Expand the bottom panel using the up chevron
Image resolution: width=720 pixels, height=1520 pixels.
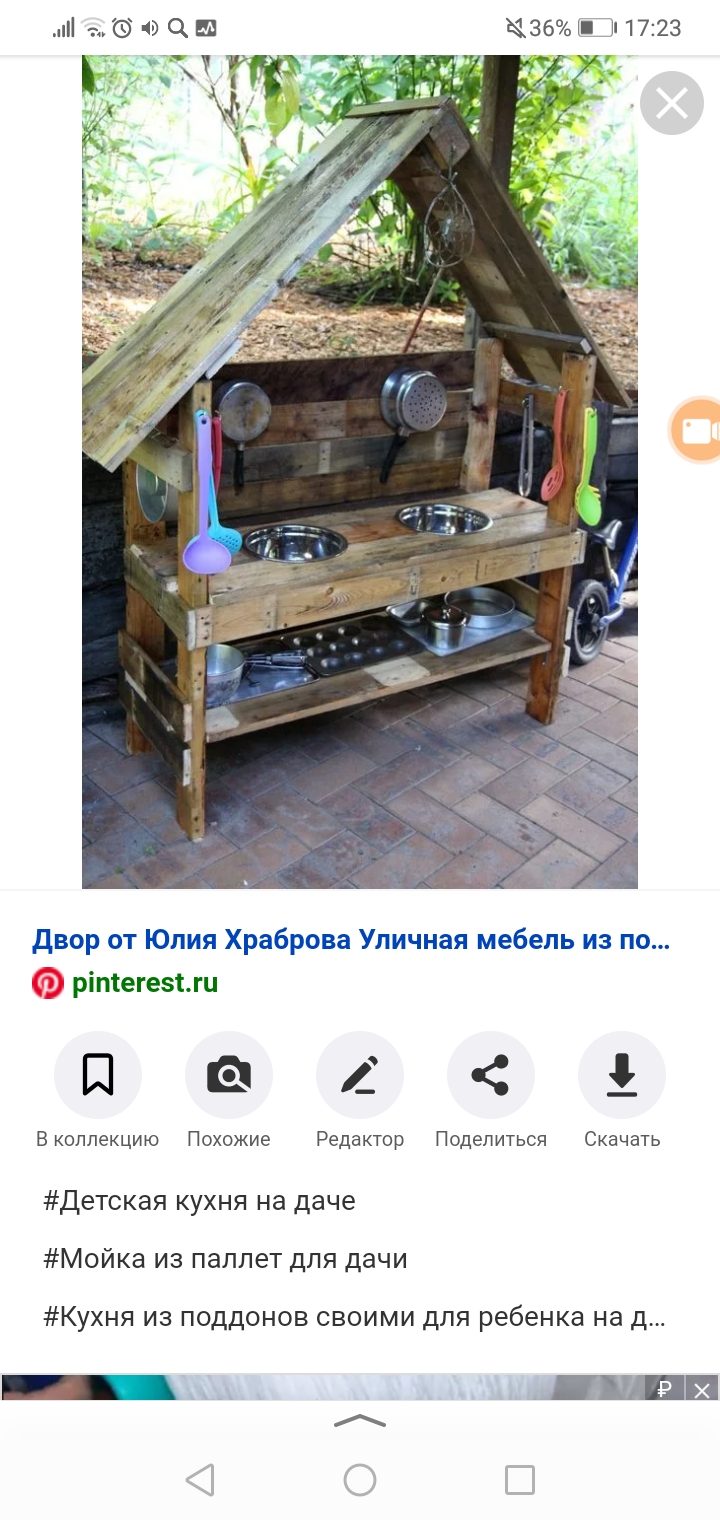point(360,1421)
